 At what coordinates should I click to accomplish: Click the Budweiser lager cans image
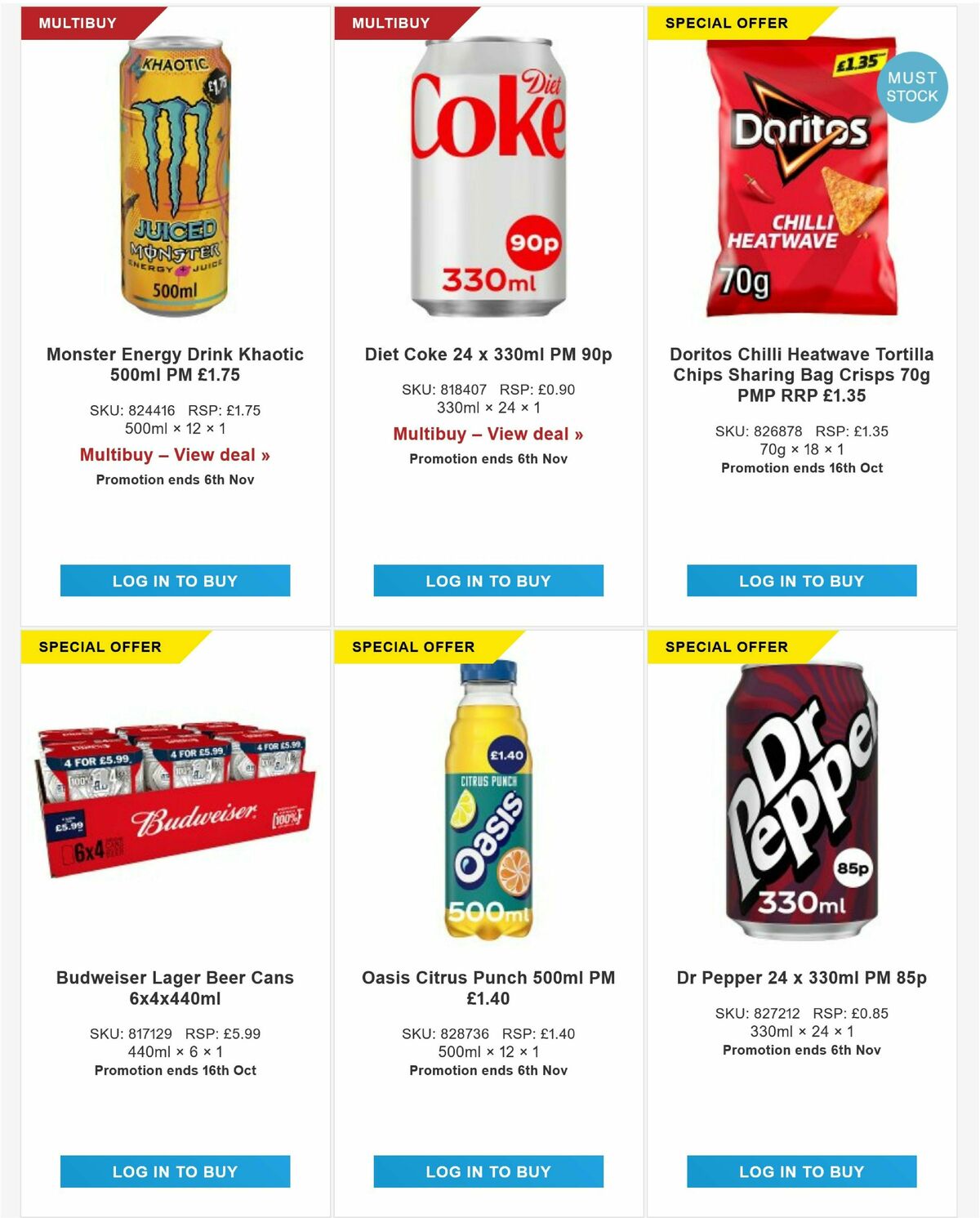[x=174, y=801]
